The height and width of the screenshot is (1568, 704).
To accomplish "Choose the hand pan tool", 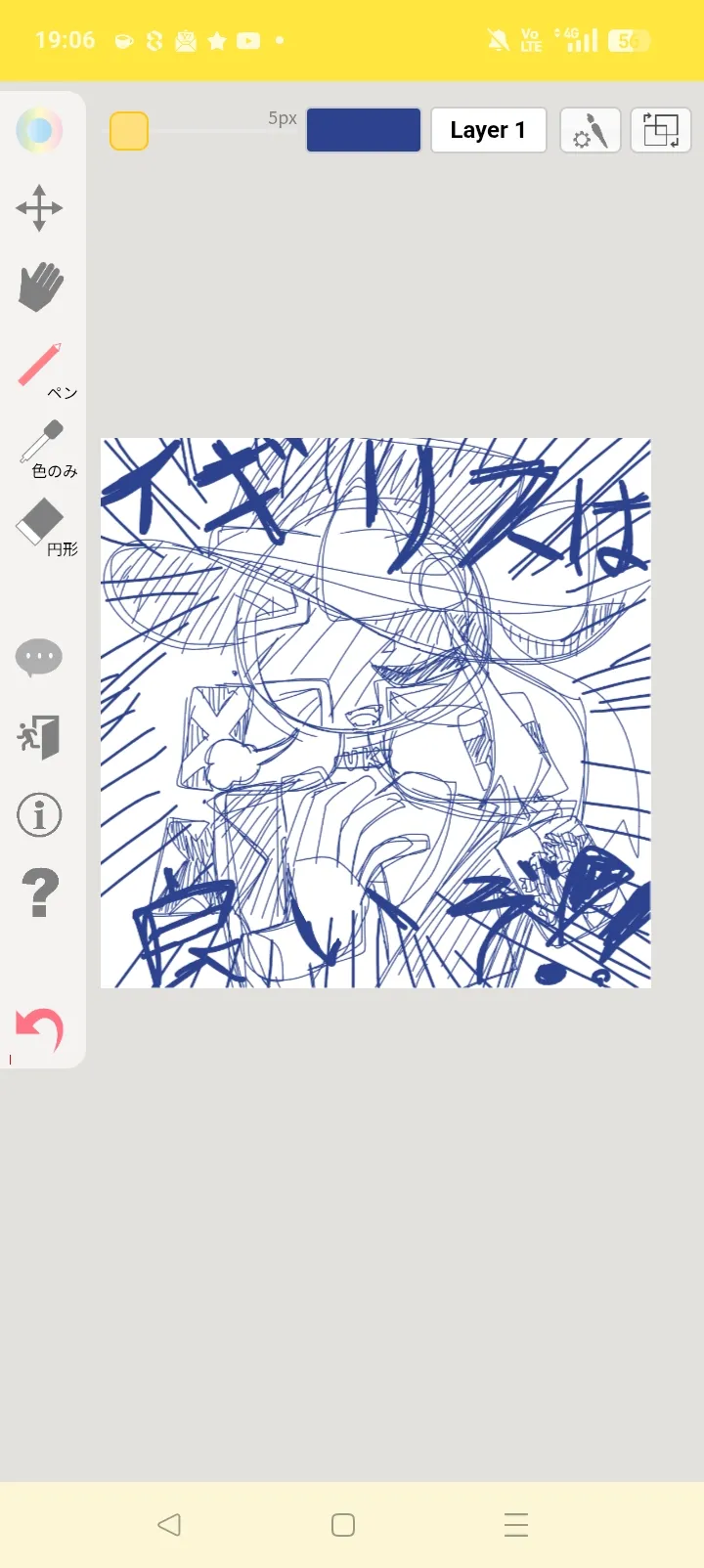I will [40, 286].
